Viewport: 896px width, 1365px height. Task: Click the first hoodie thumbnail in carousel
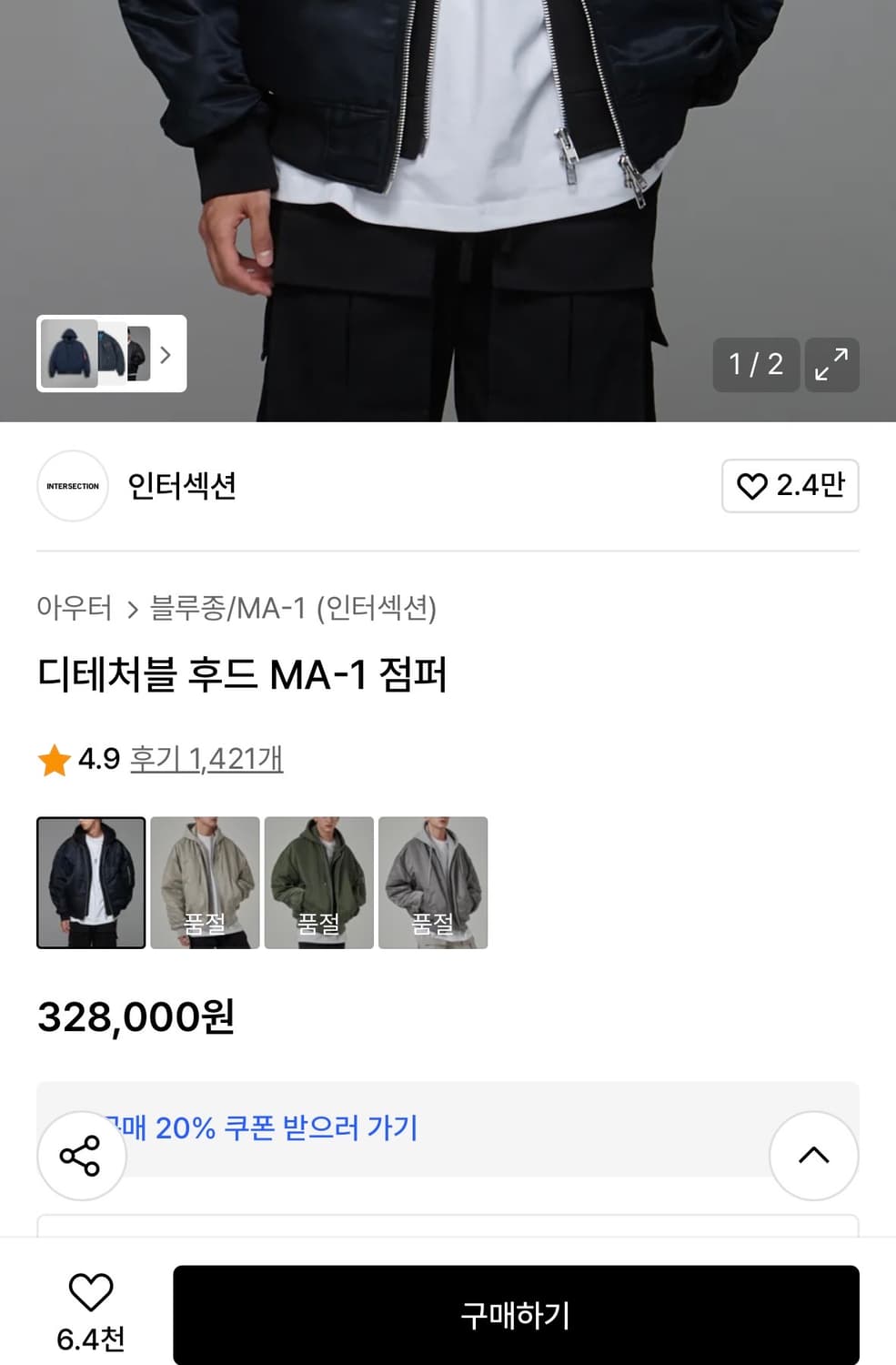coord(68,355)
